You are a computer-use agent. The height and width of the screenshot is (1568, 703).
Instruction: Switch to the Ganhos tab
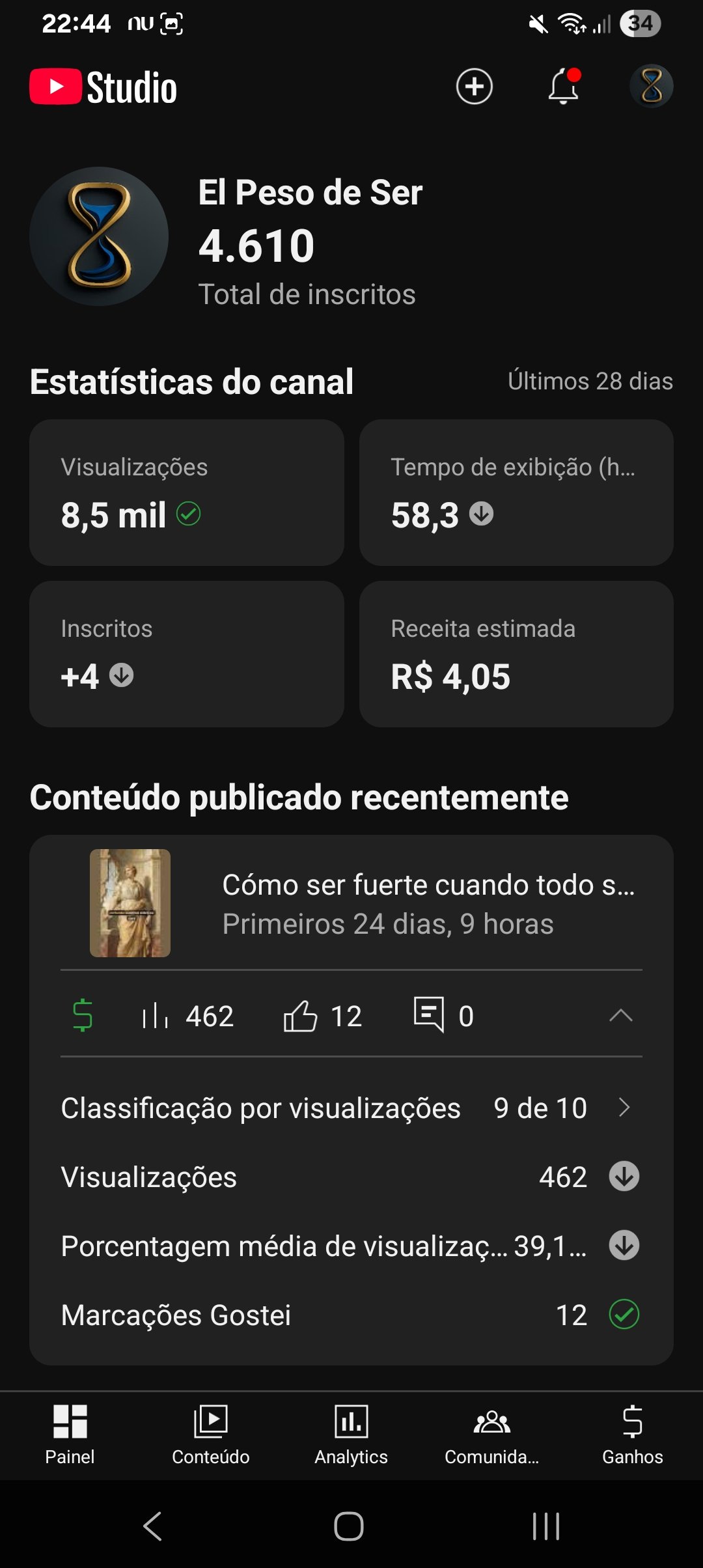632,1435
